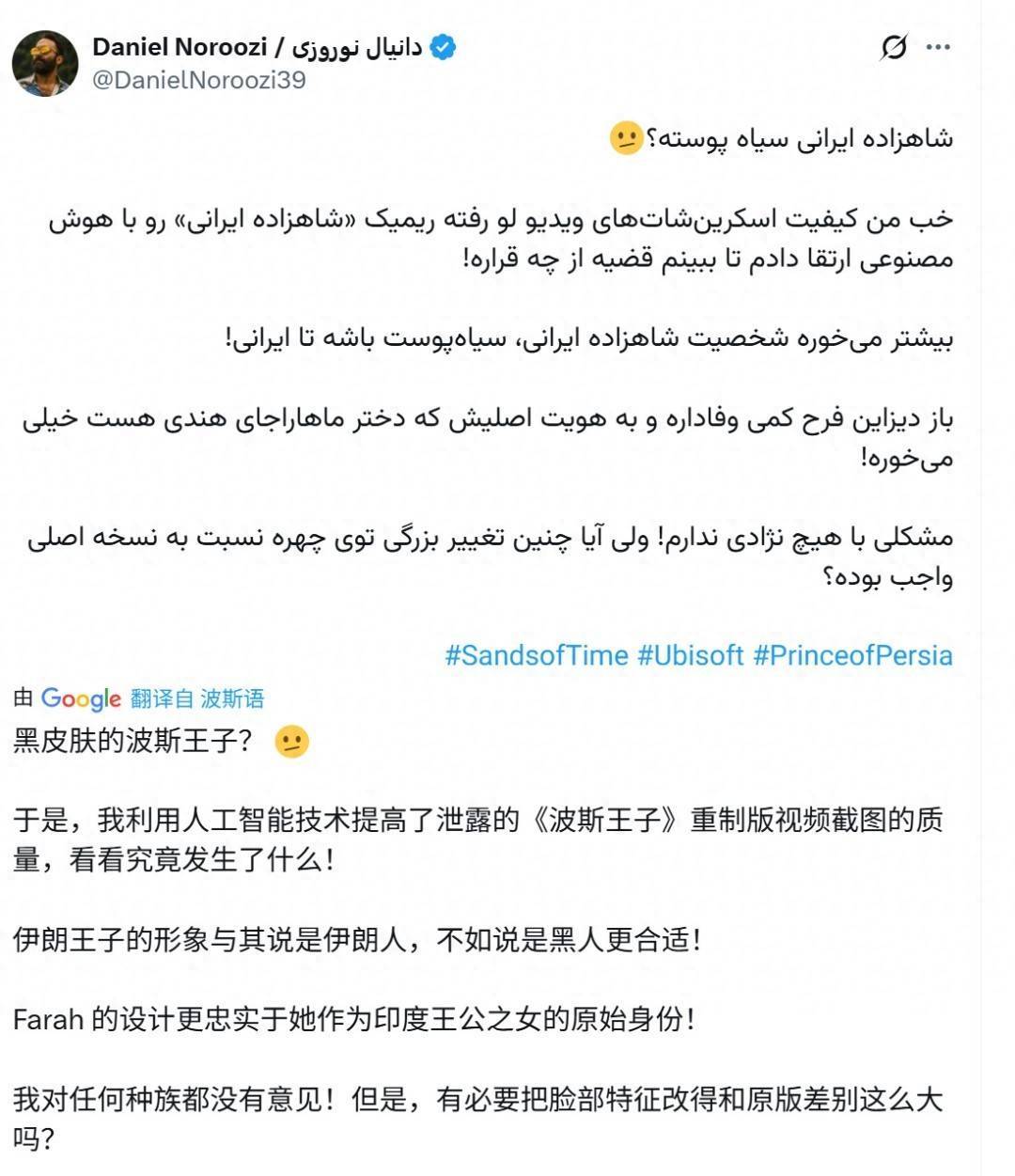Open the @DanielNoroozi39 handle

pos(198,80)
